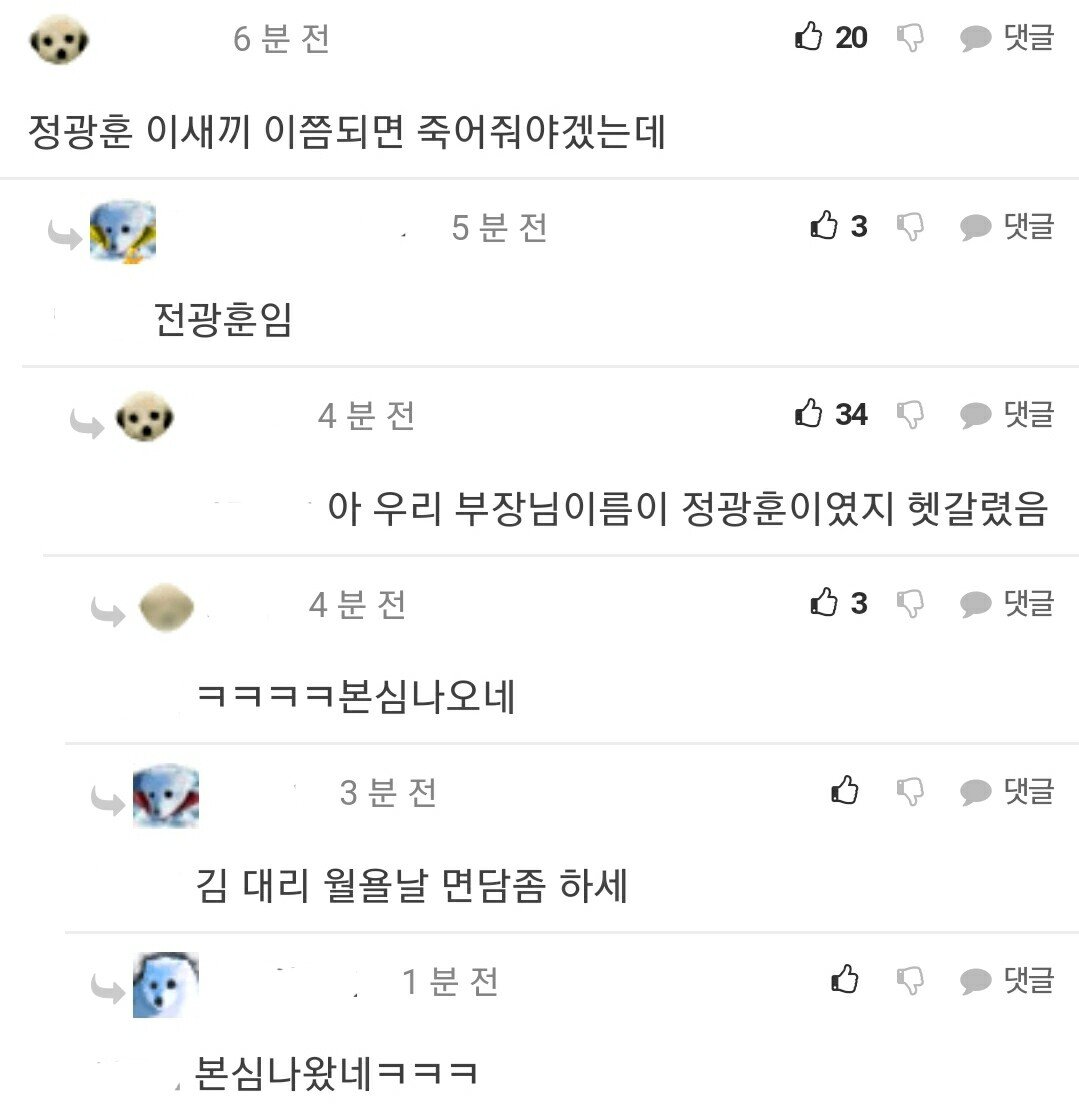Tap 댓글 on the '전광훈임' reply
The width and height of the screenshot is (1079, 1107).
pos(1008,226)
